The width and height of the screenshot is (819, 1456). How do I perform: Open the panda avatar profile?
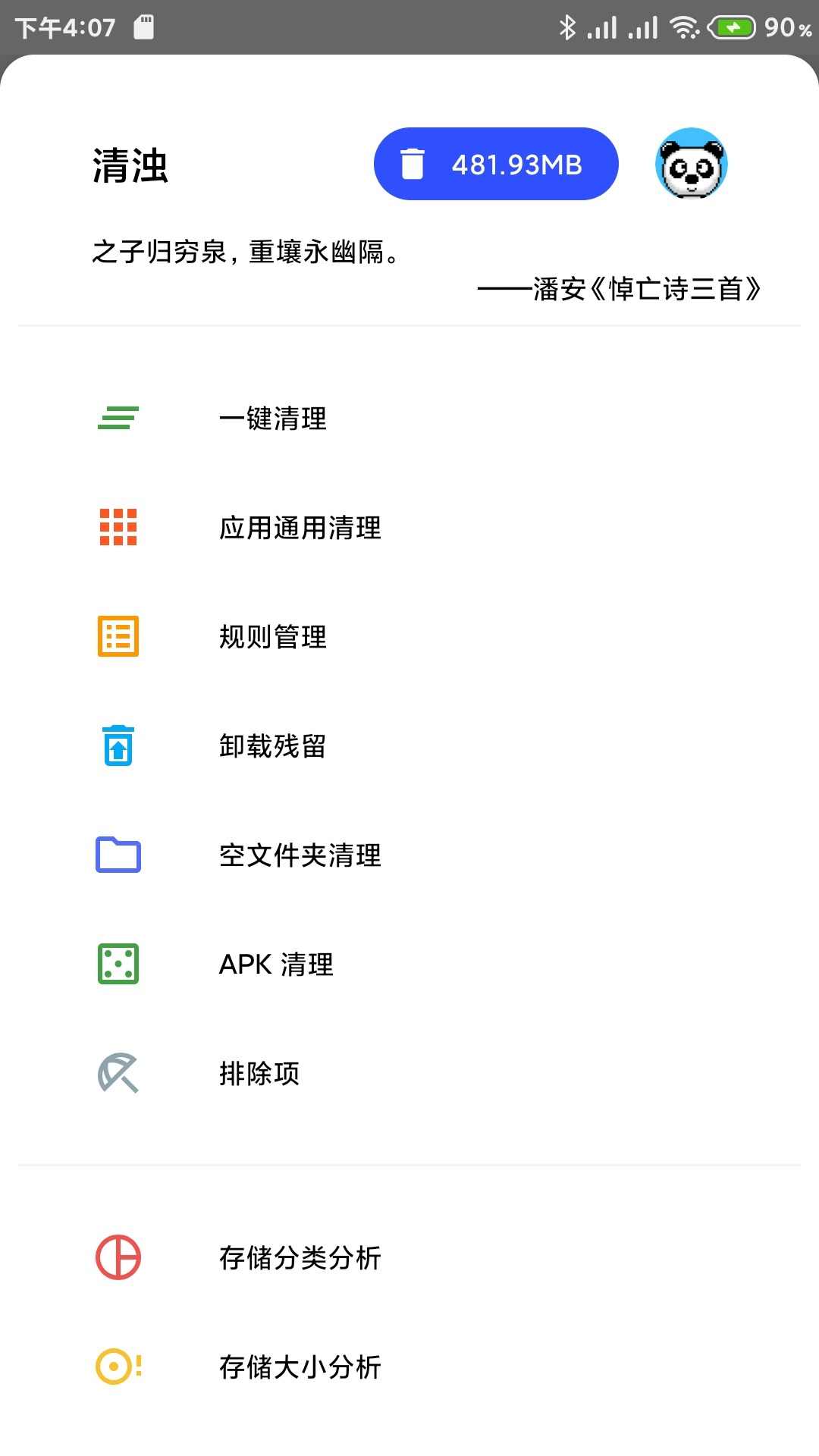691,164
